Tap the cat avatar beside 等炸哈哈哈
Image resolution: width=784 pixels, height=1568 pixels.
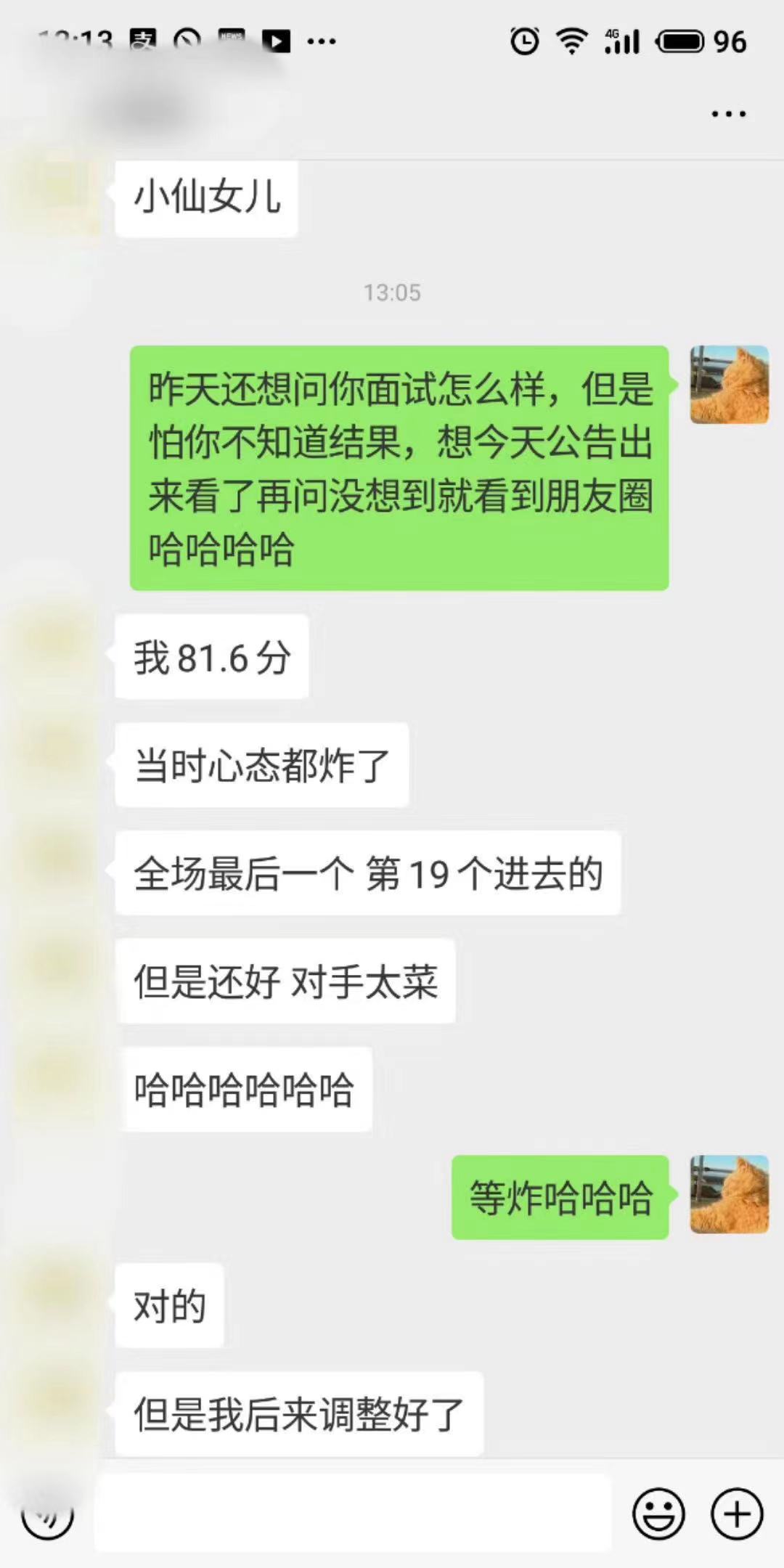729,1194
